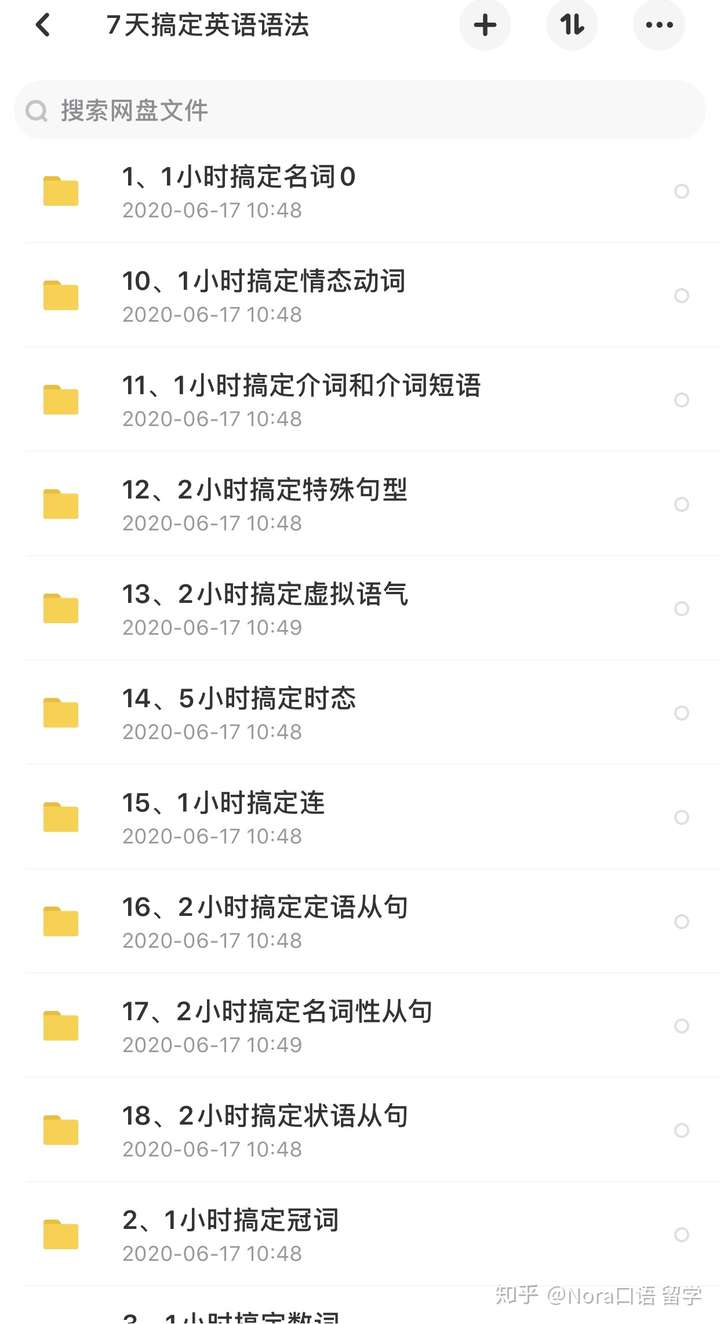Open folder 1、1小时搞定名词0

pos(238,191)
